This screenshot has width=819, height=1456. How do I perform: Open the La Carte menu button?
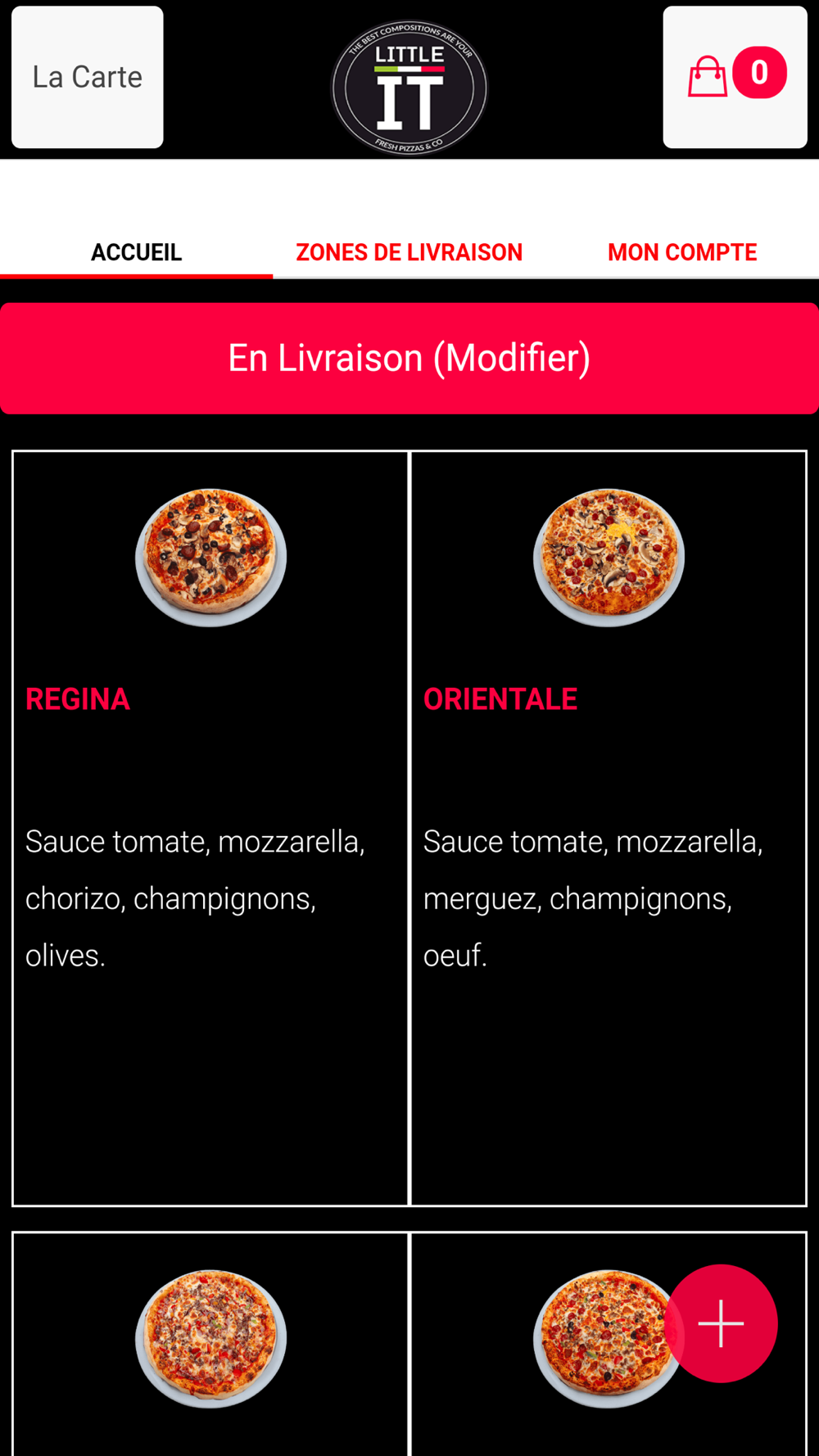[x=87, y=77]
